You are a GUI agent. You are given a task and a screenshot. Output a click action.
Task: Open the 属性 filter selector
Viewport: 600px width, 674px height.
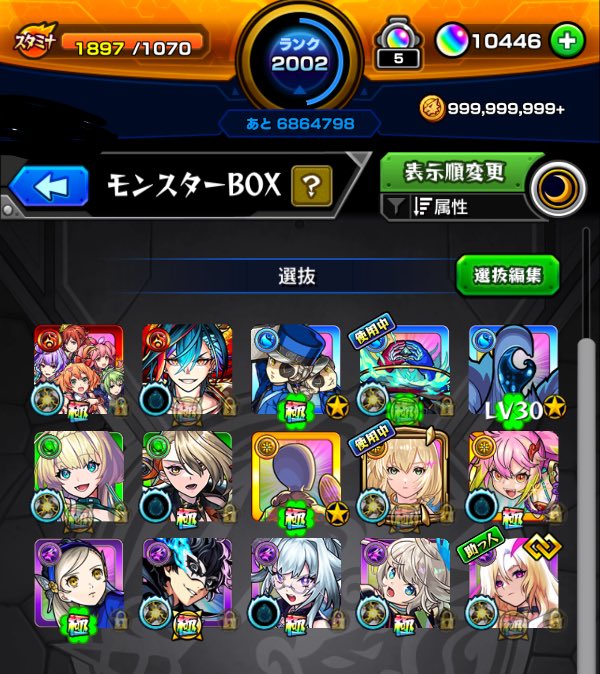pyautogui.click(x=455, y=207)
